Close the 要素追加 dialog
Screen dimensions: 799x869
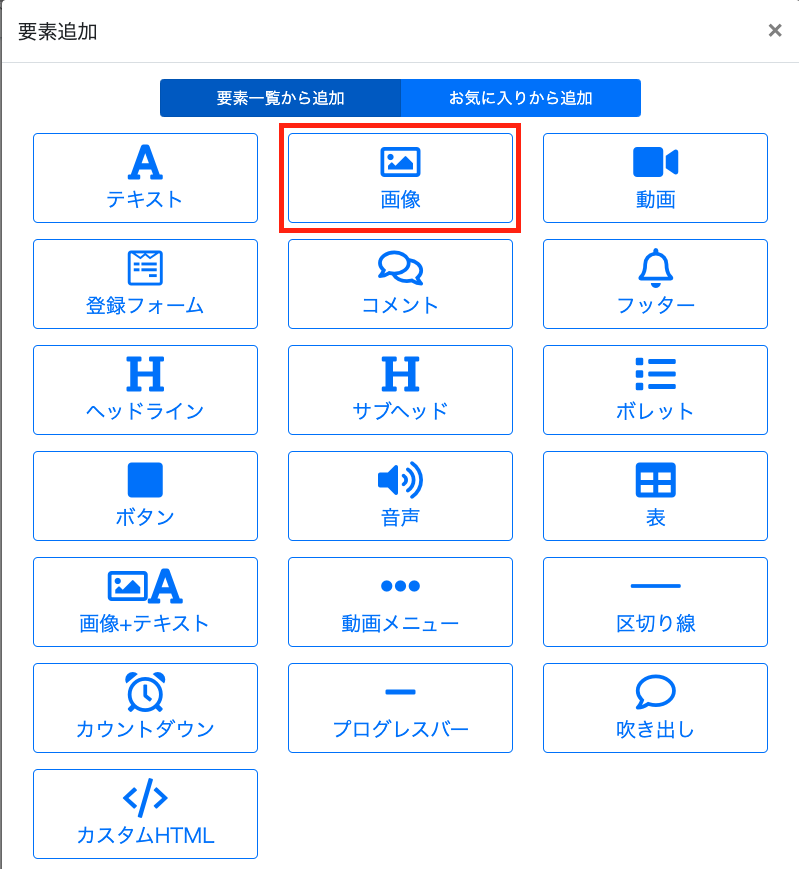(x=775, y=30)
